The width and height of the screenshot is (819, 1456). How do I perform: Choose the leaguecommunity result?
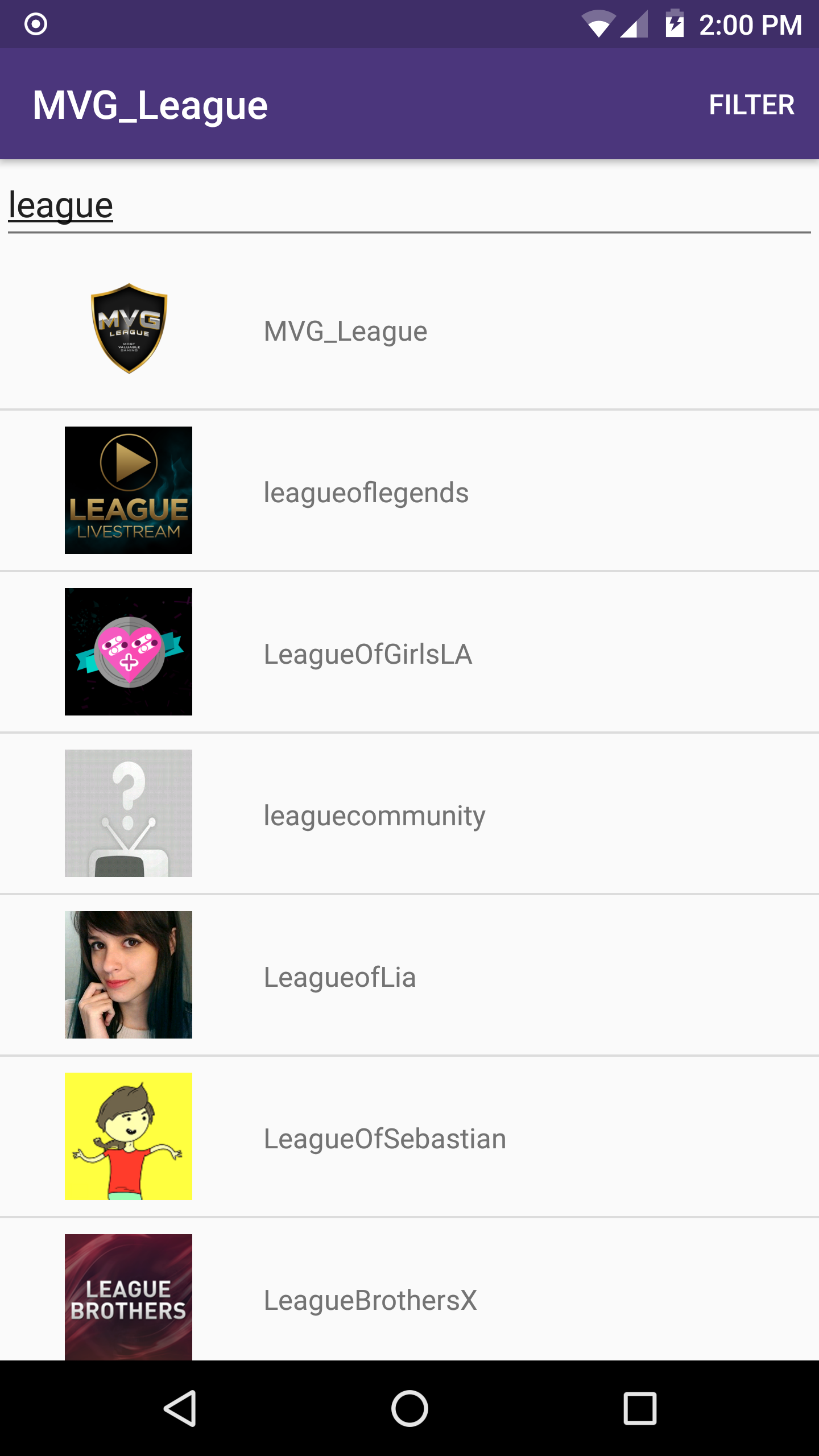point(409,813)
